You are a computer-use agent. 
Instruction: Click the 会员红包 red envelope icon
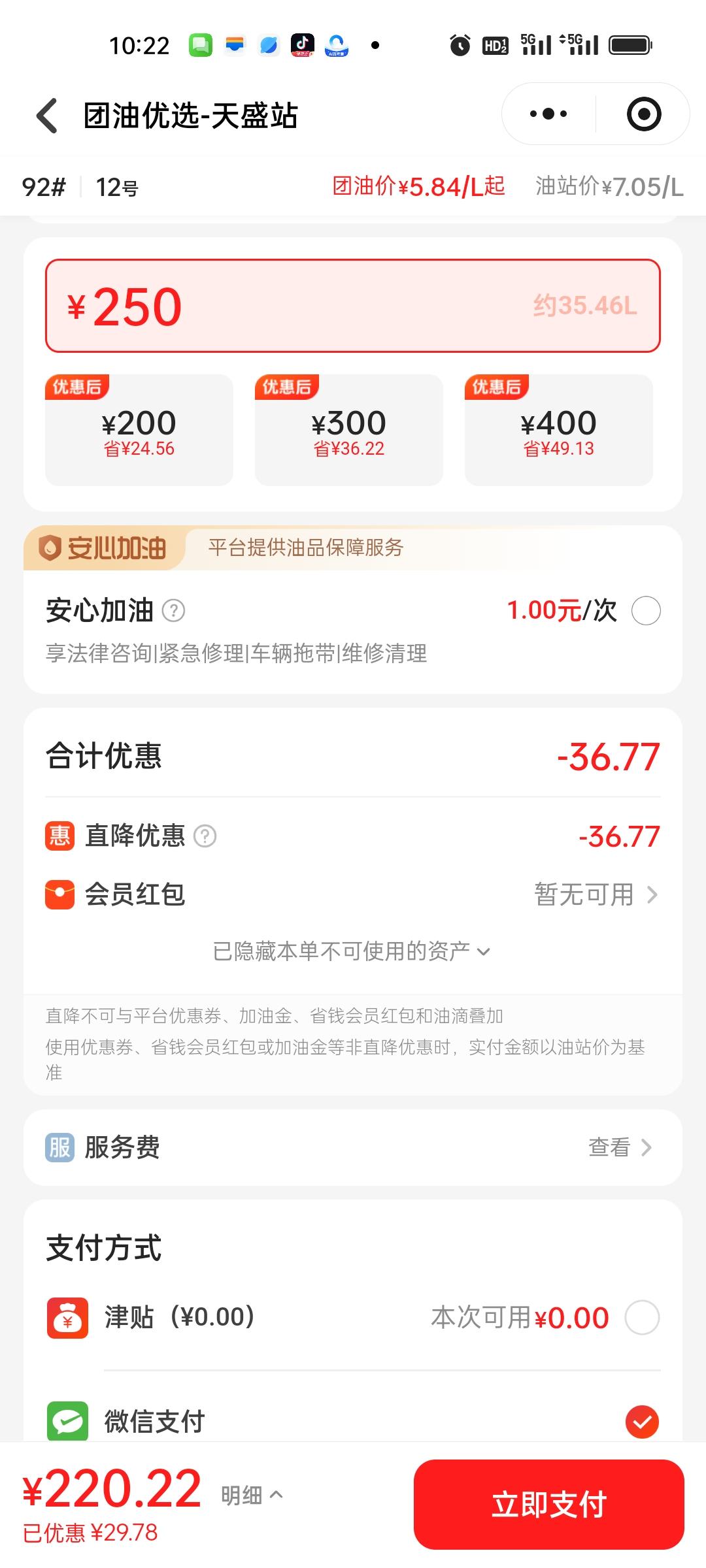(x=59, y=895)
